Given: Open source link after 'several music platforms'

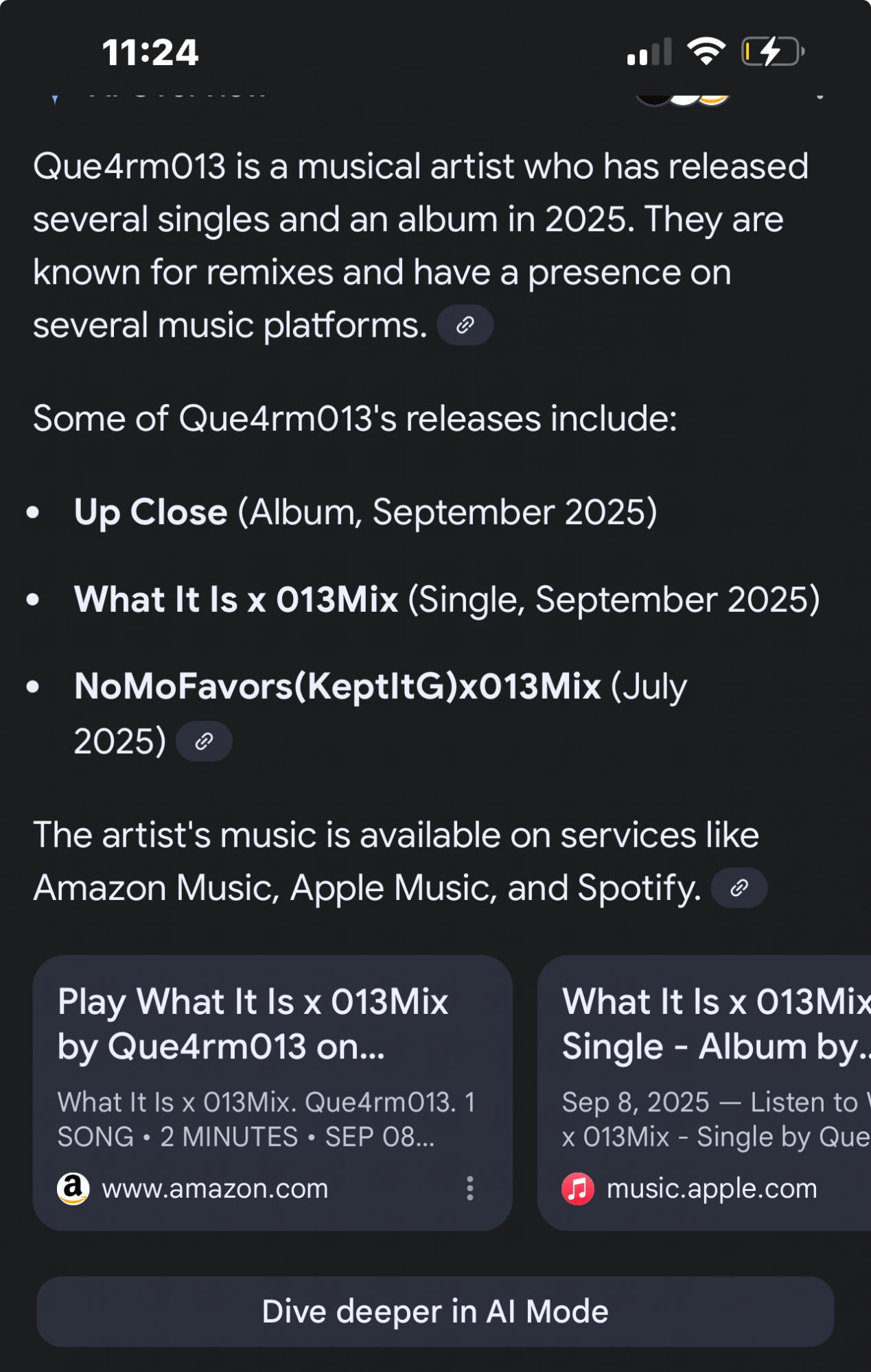Looking at the screenshot, I should pos(465,325).
